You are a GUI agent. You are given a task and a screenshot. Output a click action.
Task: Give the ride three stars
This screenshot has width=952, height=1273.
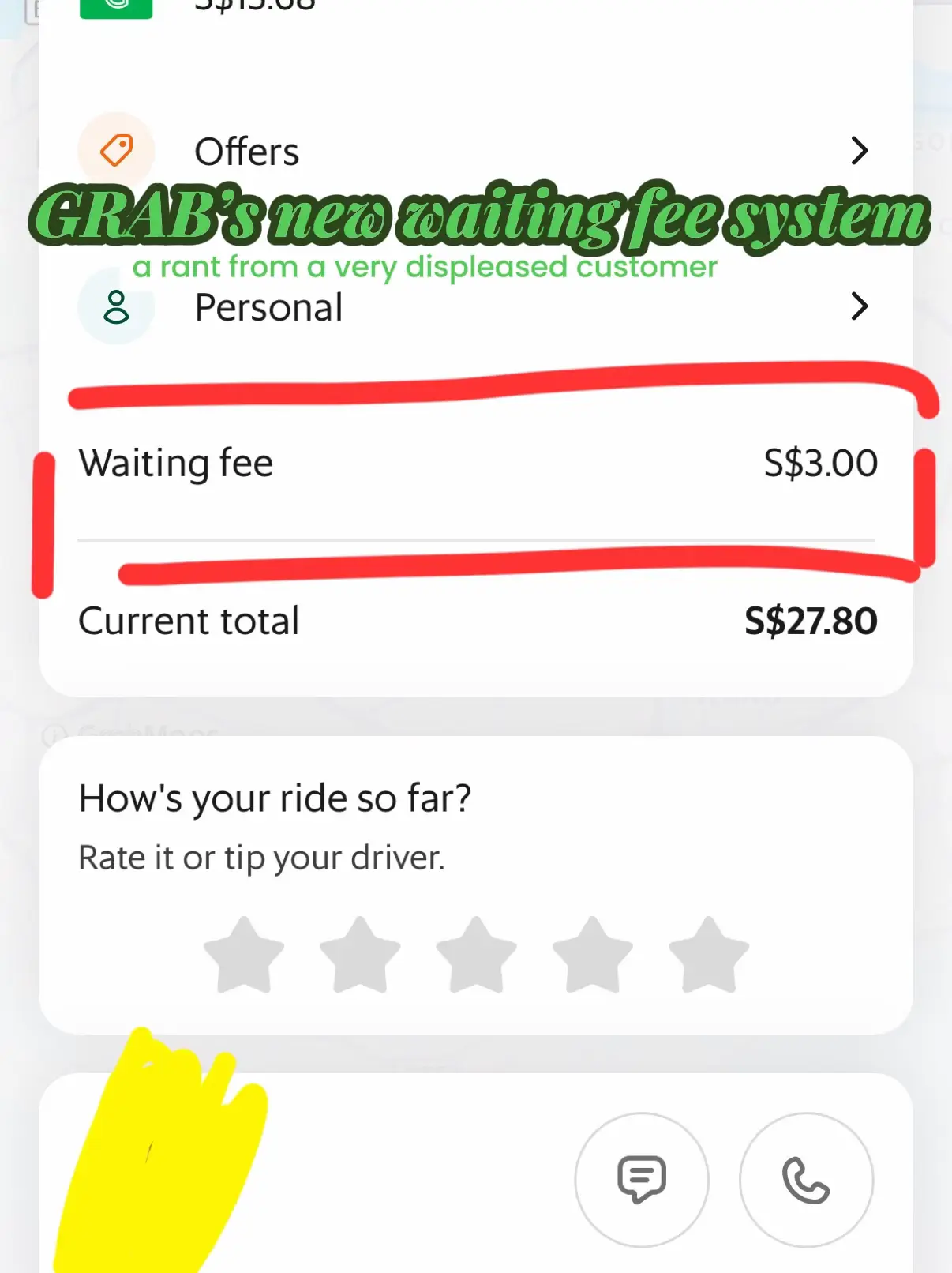[476, 955]
